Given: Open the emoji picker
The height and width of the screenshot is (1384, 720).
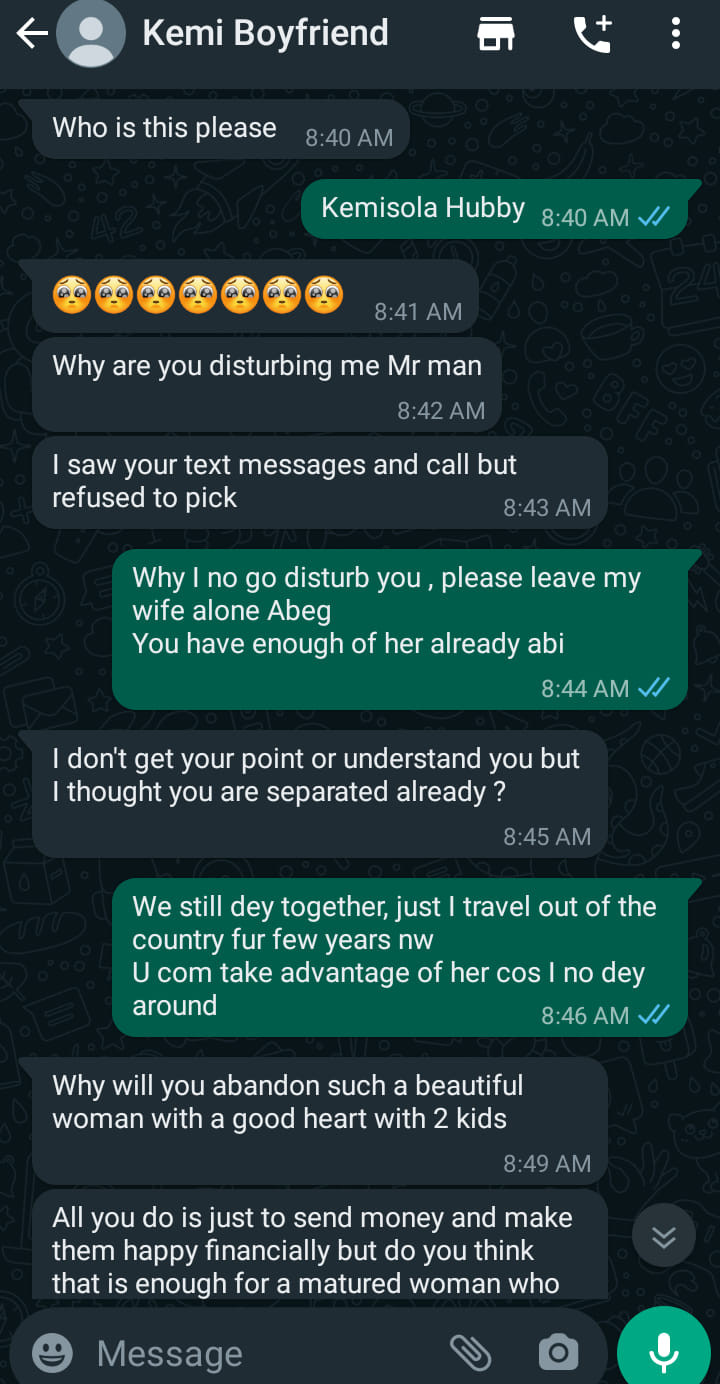Looking at the screenshot, I should (52, 1354).
